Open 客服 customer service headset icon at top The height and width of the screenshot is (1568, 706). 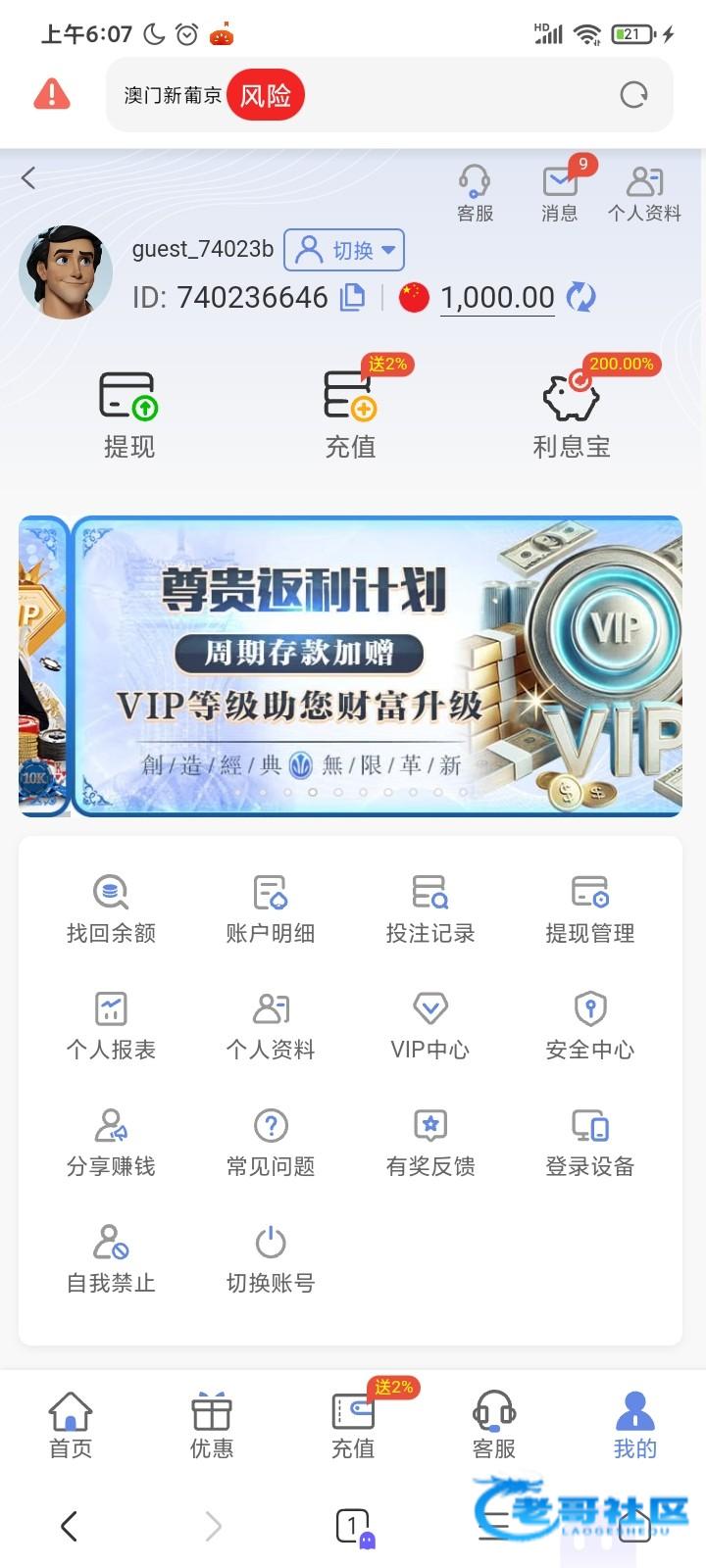[x=475, y=192]
